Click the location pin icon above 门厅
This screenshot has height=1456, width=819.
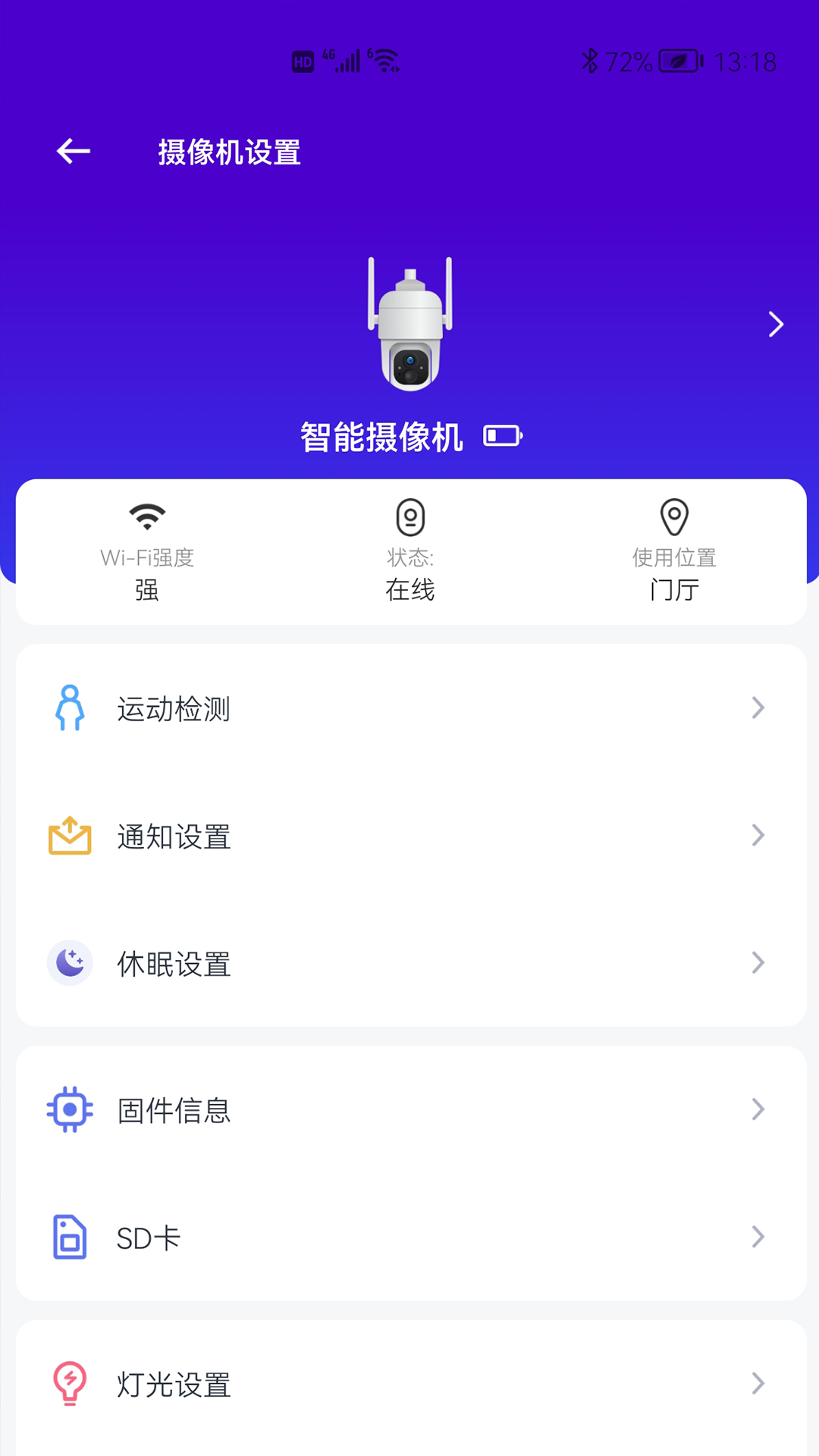673,518
